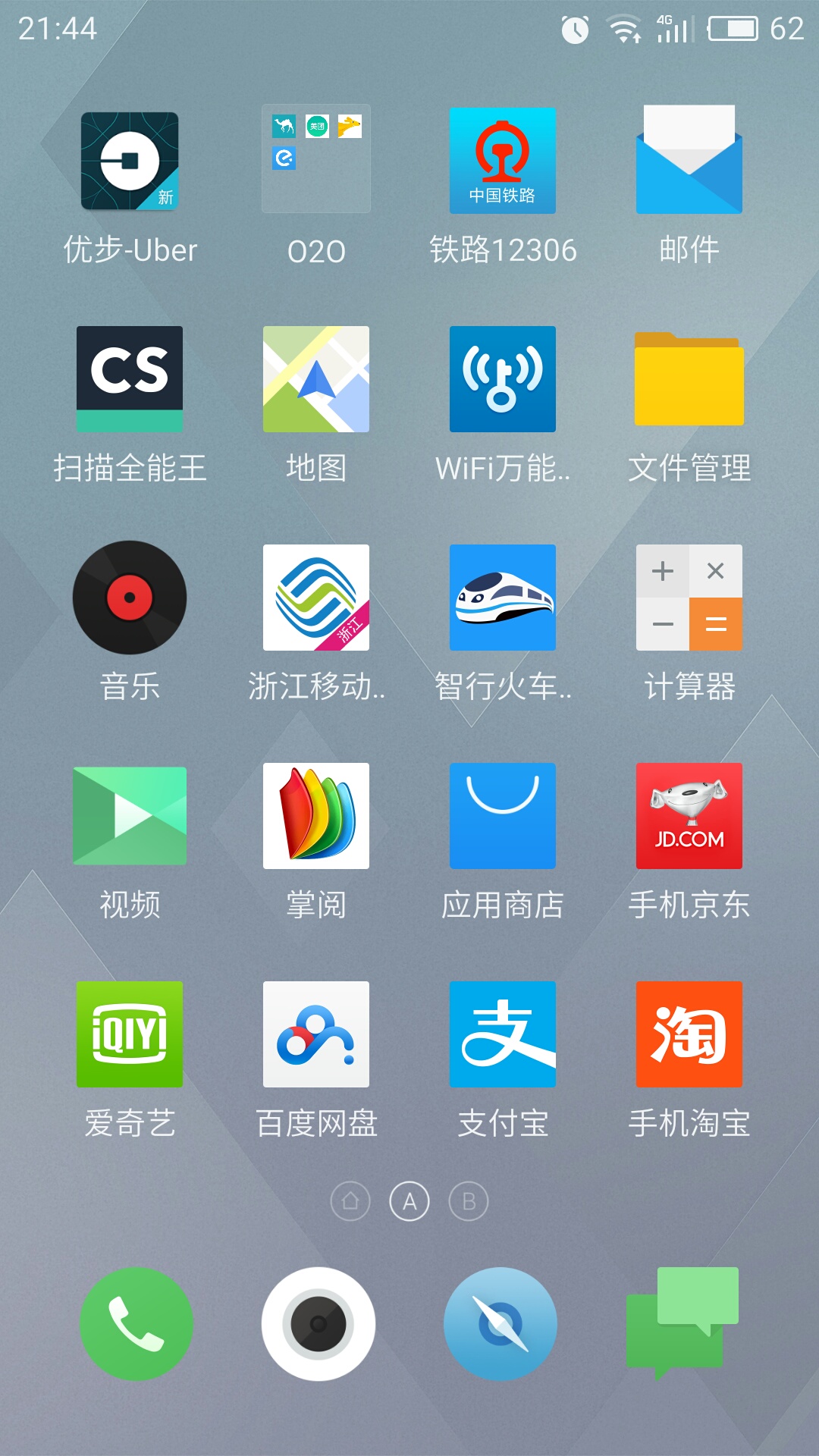Open the 浙江移动 mobile carrier app

click(x=315, y=597)
